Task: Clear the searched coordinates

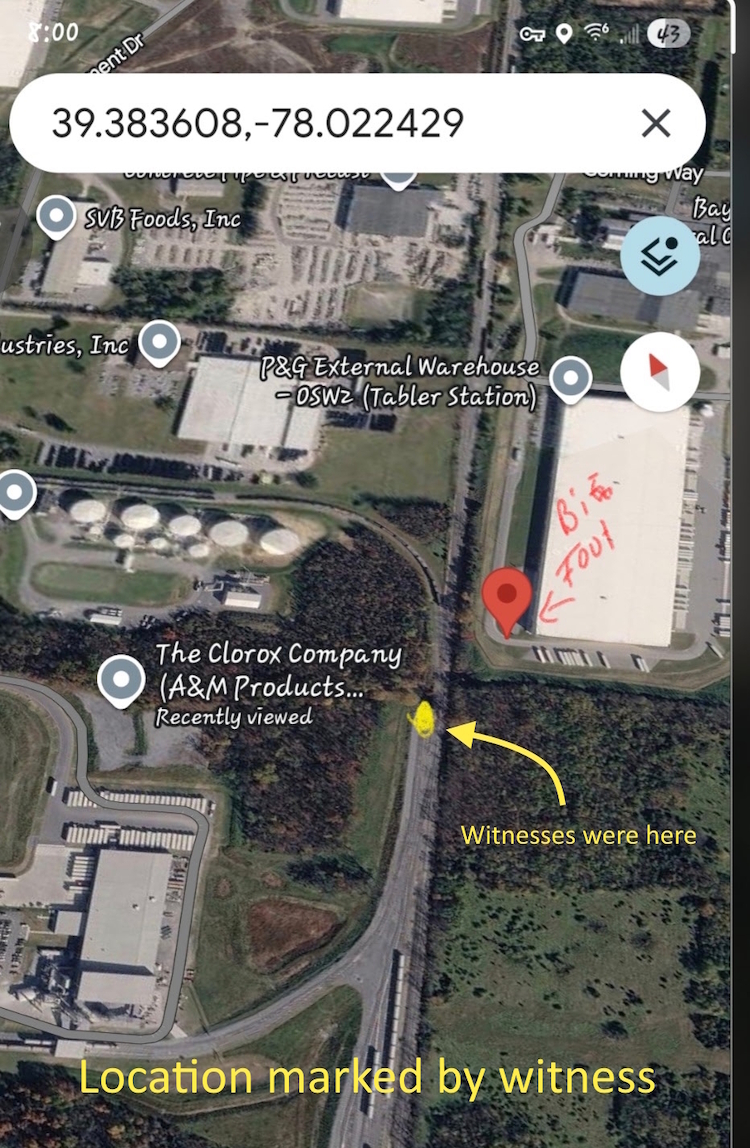Action: pos(656,123)
